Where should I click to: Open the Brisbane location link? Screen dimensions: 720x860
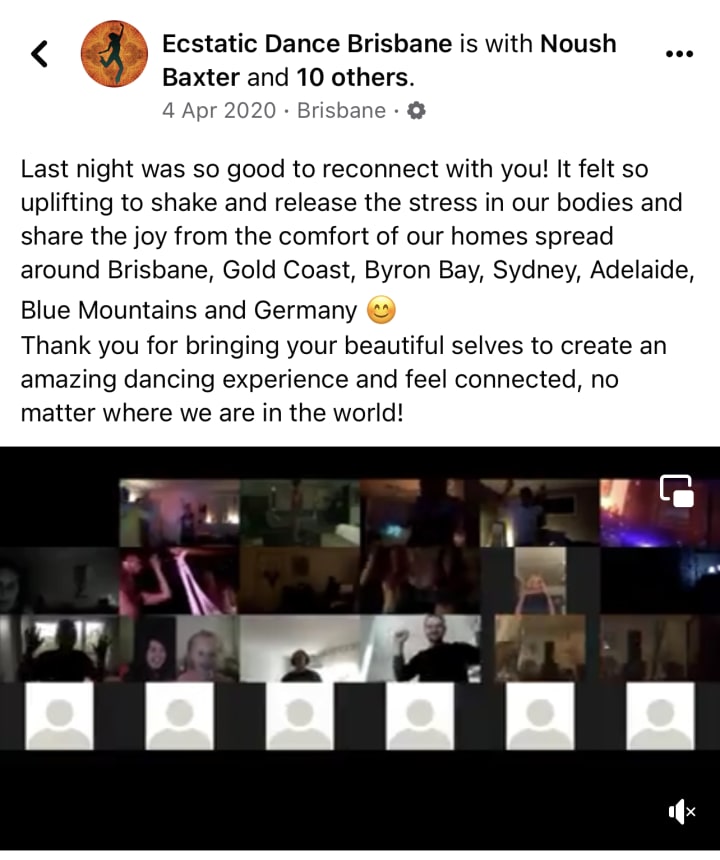(x=341, y=111)
